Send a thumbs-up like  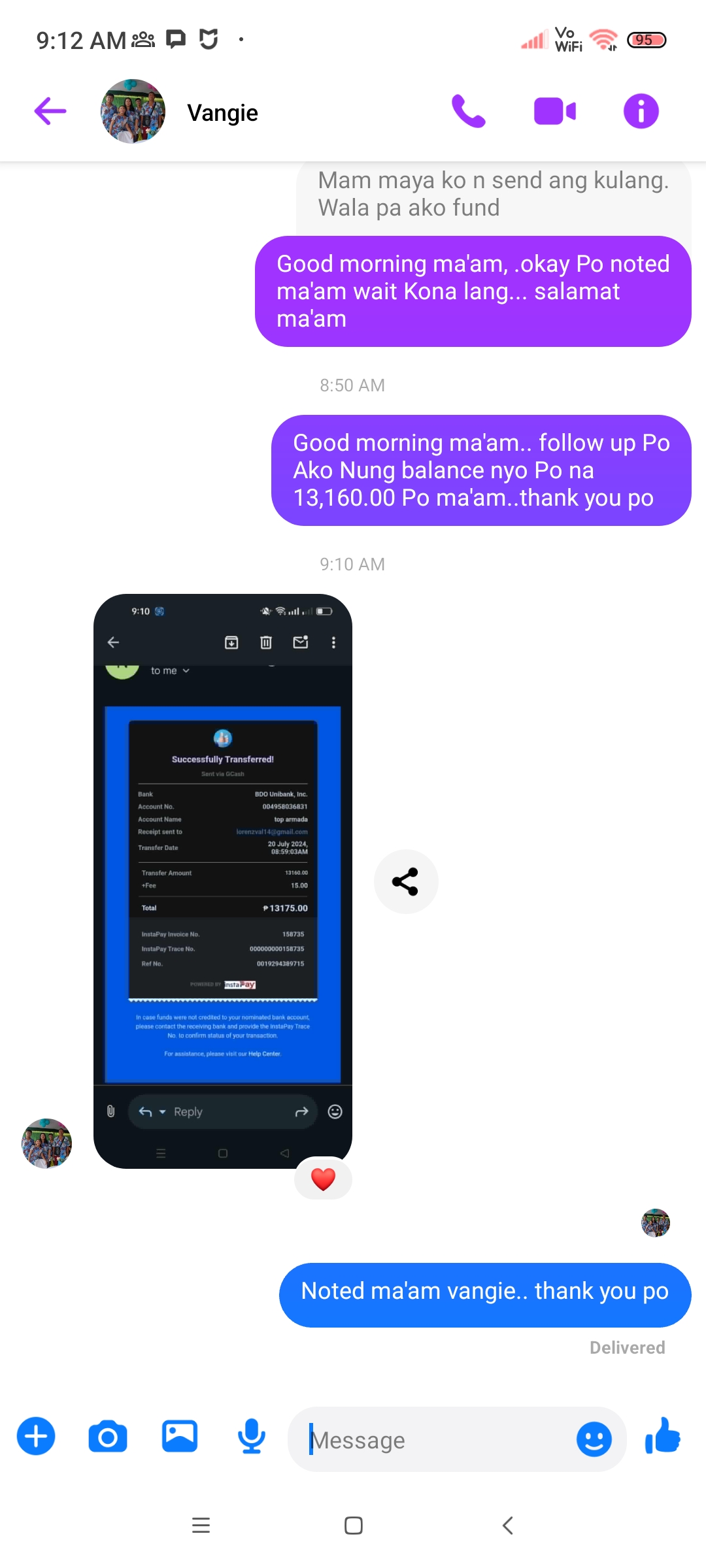pos(663,1436)
